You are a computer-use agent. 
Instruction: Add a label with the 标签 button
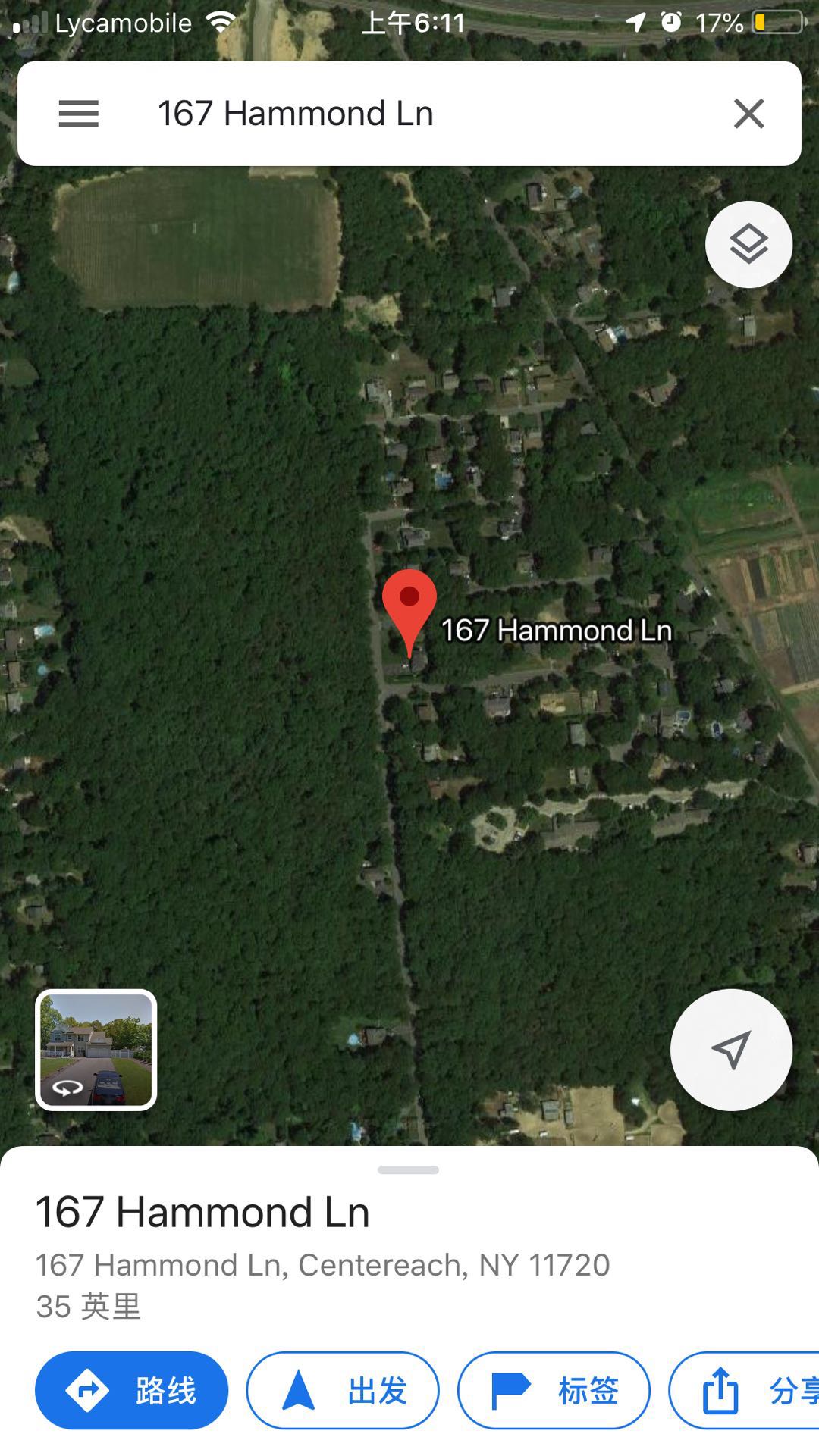[554, 1390]
